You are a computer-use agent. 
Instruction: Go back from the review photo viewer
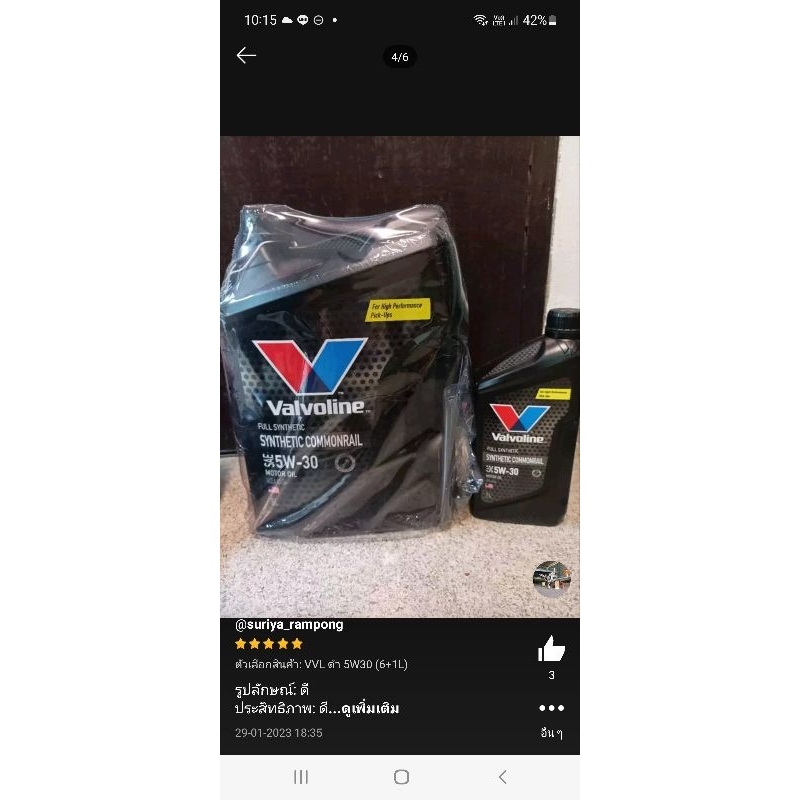point(247,56)
